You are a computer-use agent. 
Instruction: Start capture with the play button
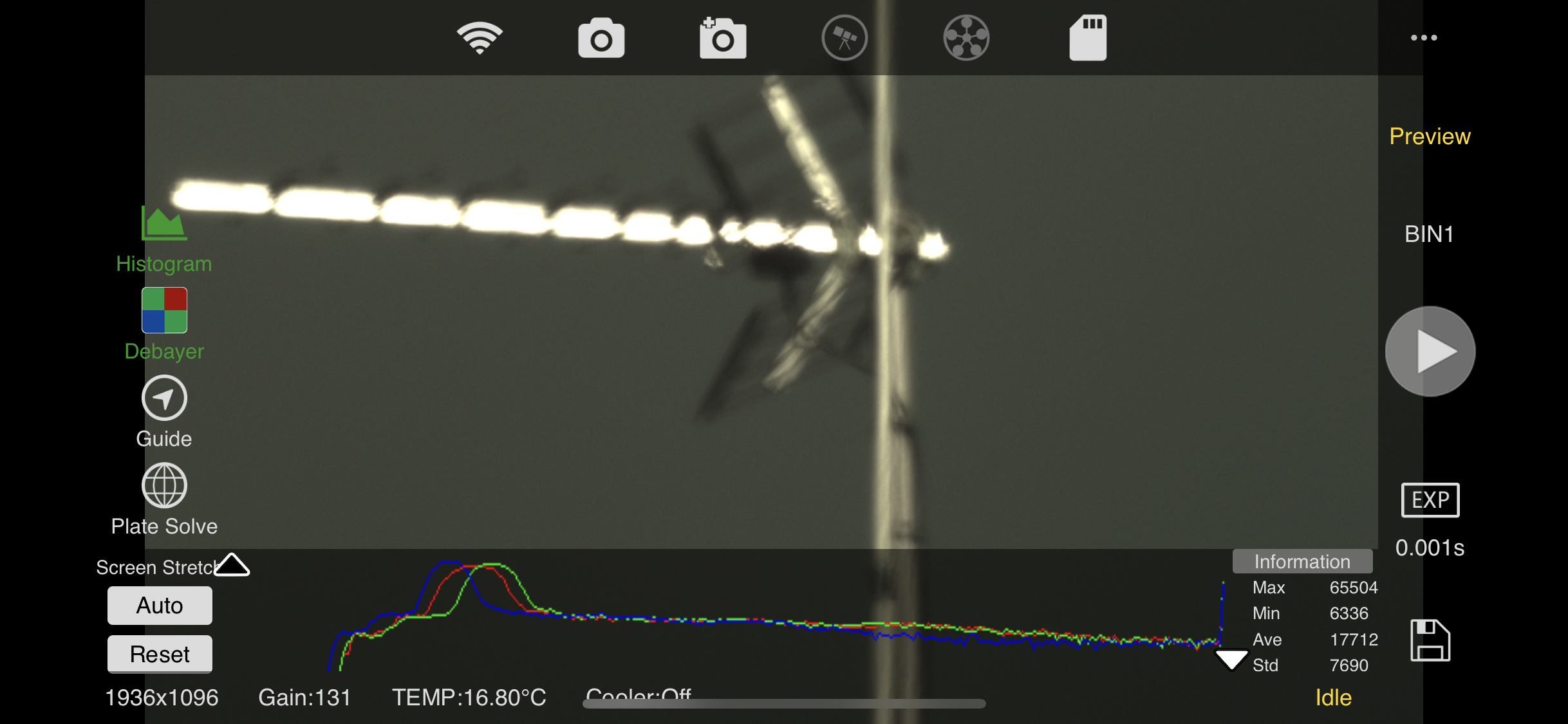click(1430, 351)
